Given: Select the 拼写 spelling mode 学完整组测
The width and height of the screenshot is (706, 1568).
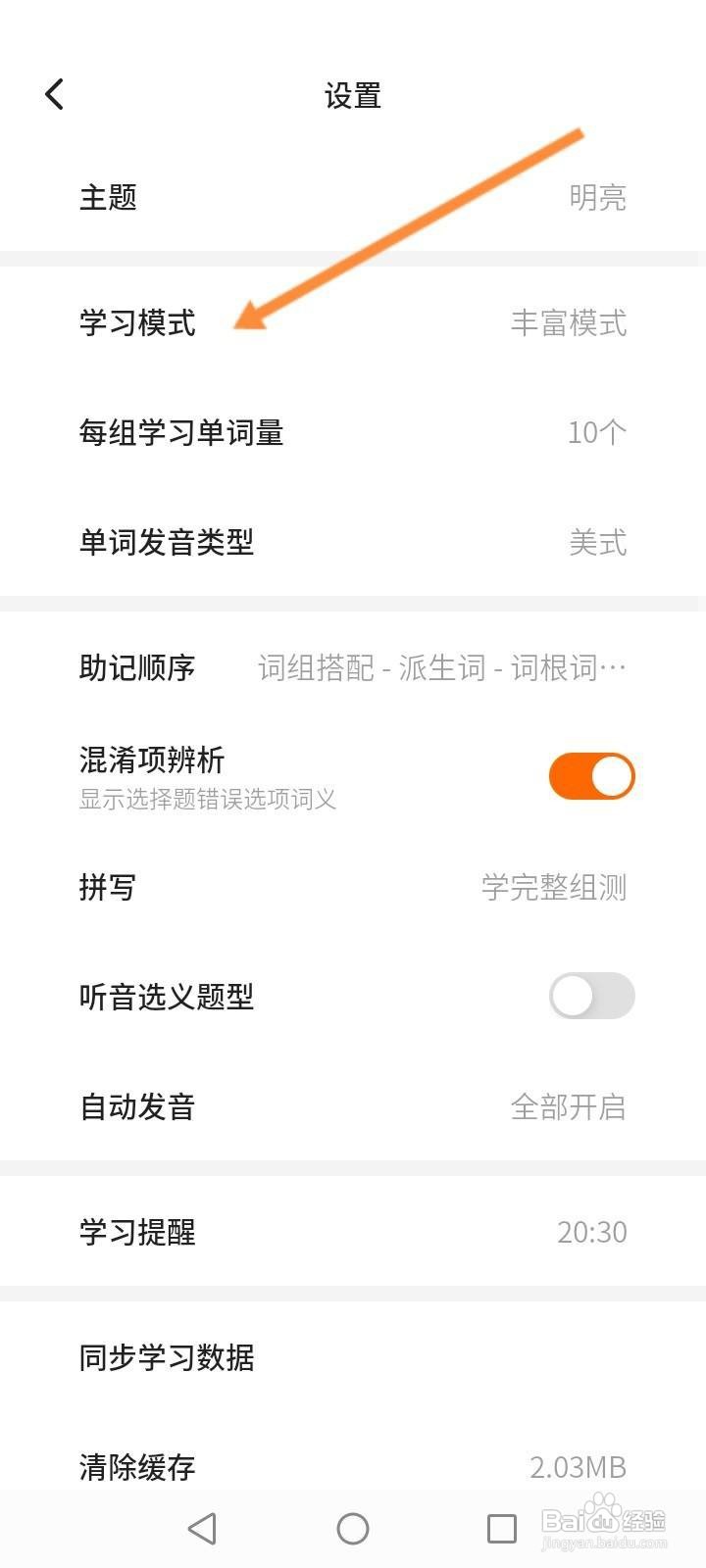Looking at the screenshot, I should click(x=353, y=888).
